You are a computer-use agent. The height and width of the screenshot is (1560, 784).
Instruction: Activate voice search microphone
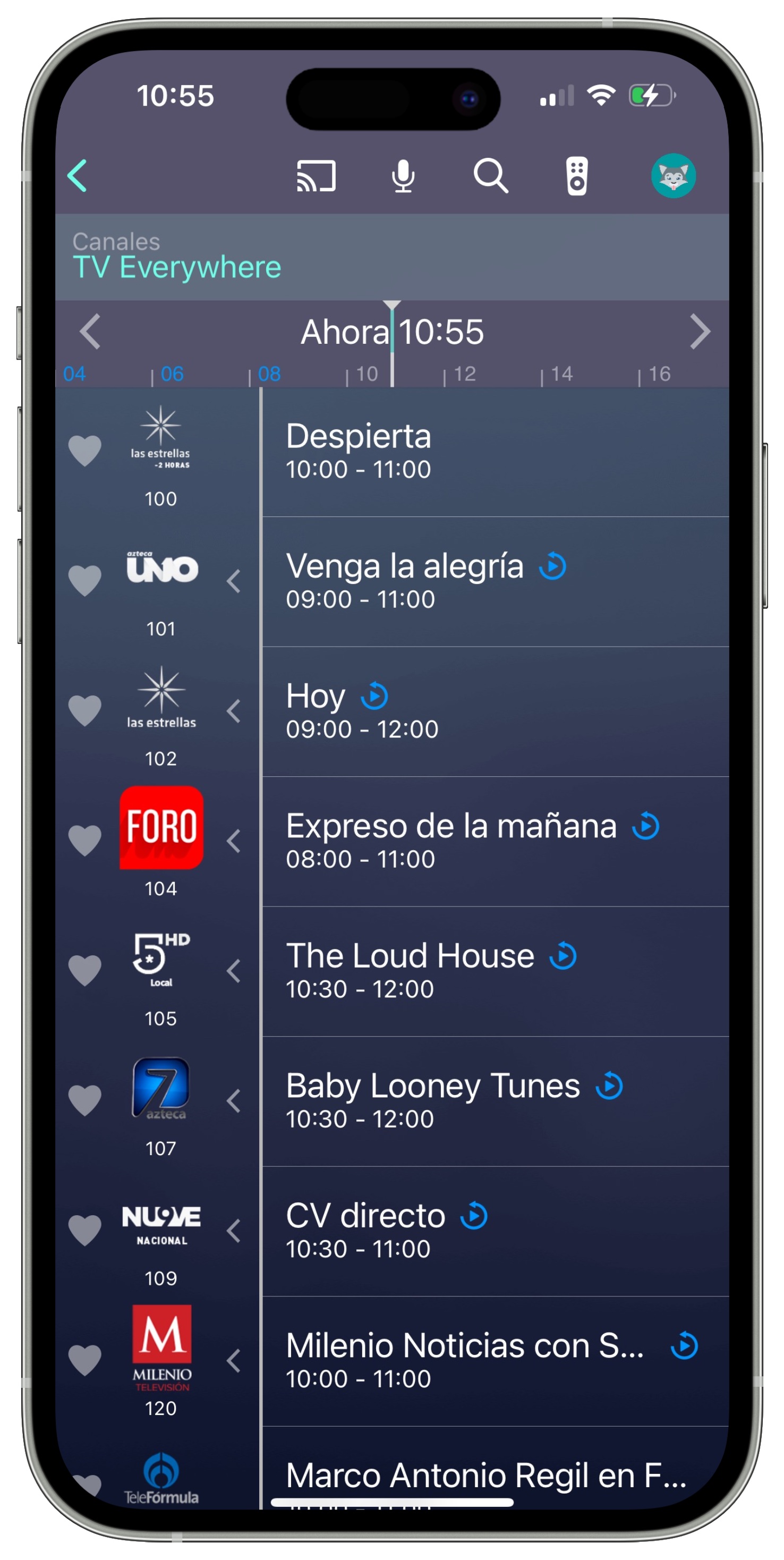coord(403,176)
